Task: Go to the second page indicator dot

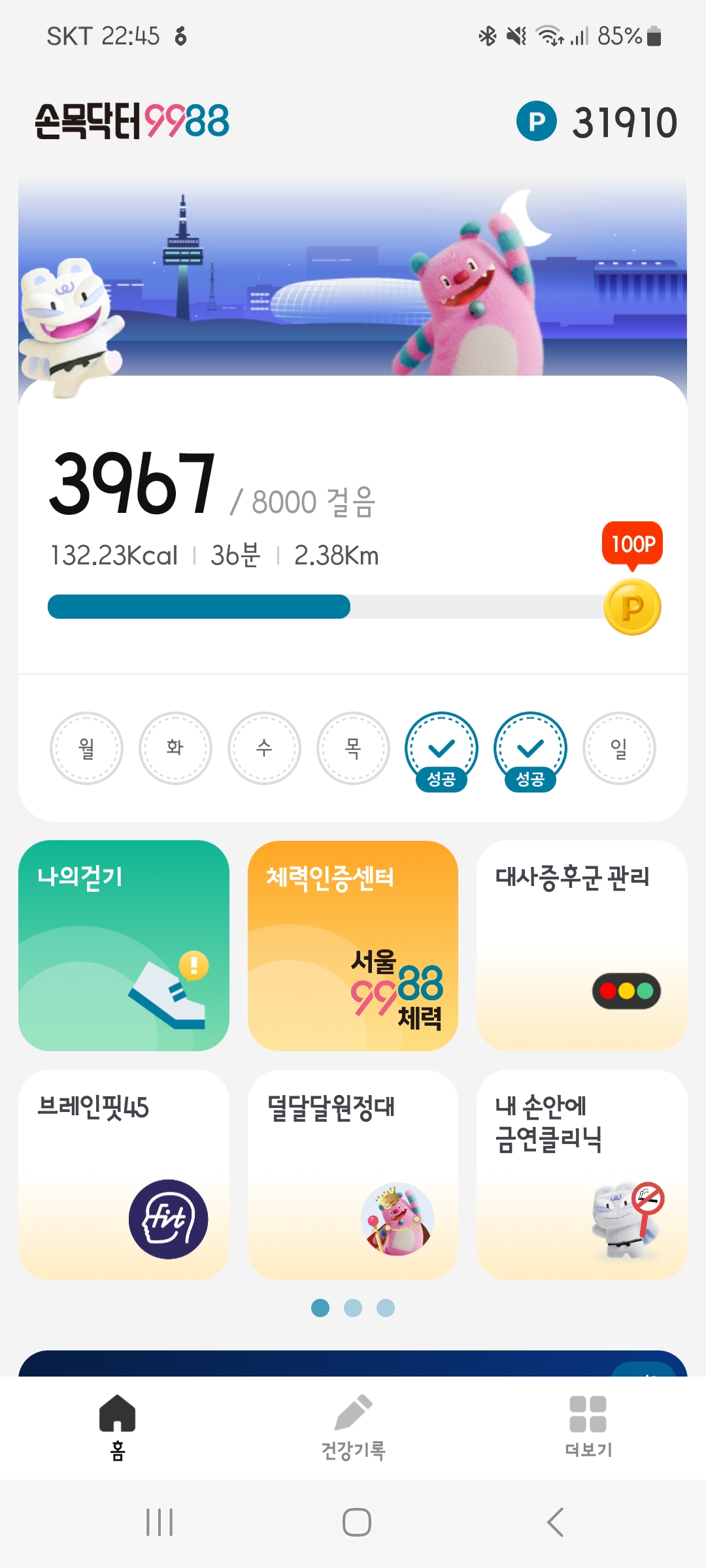Action: point(353,1308)
